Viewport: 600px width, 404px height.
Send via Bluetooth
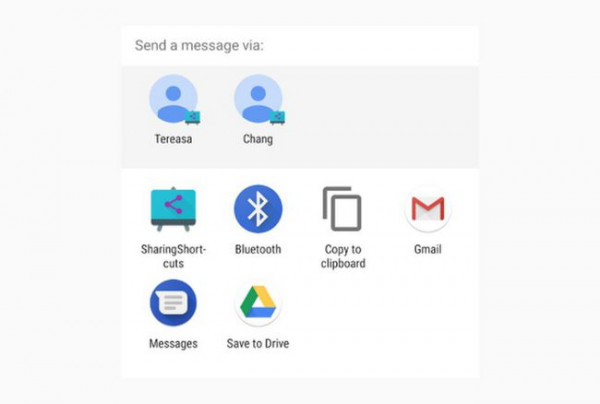click(258, 210)
